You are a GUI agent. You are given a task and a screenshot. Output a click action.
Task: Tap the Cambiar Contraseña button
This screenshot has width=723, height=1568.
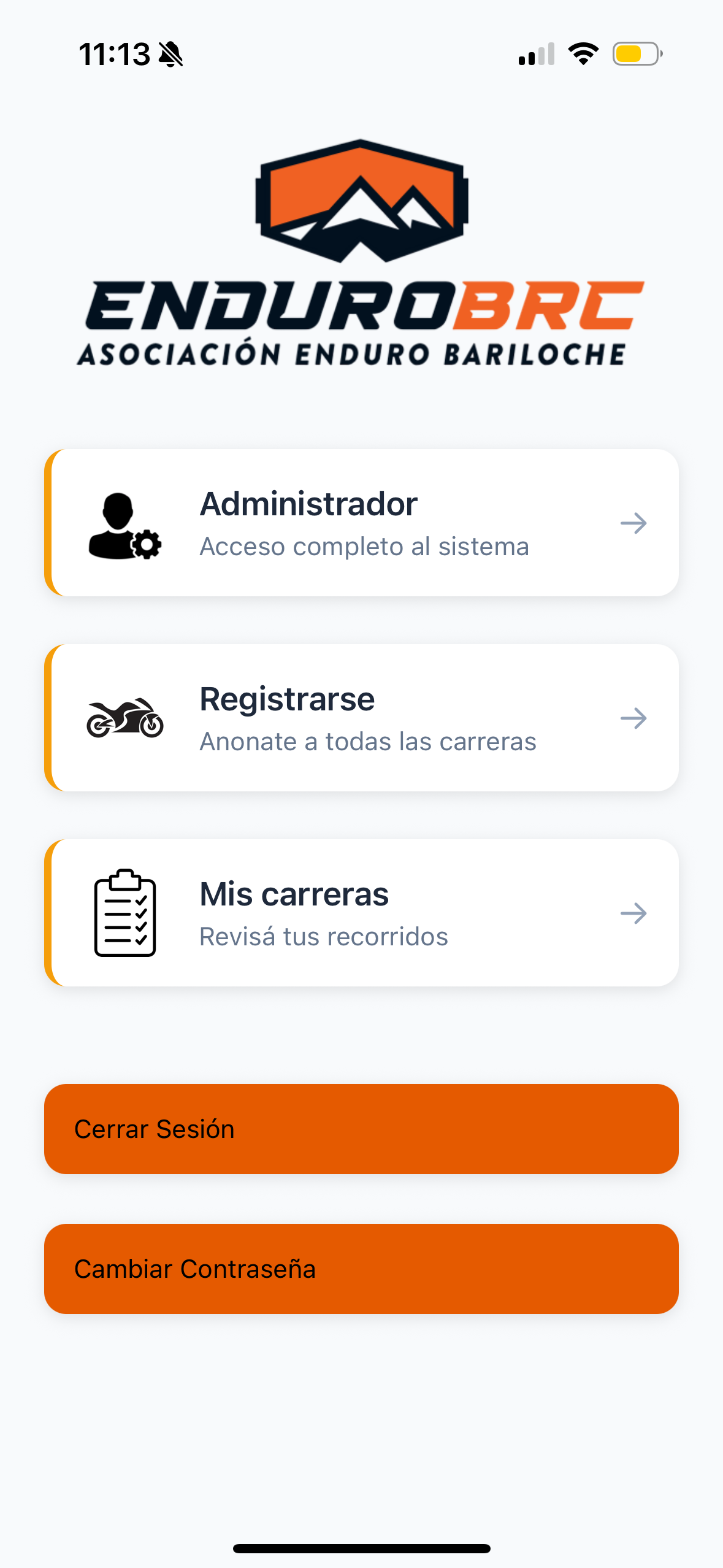[x=361, y=1269]
